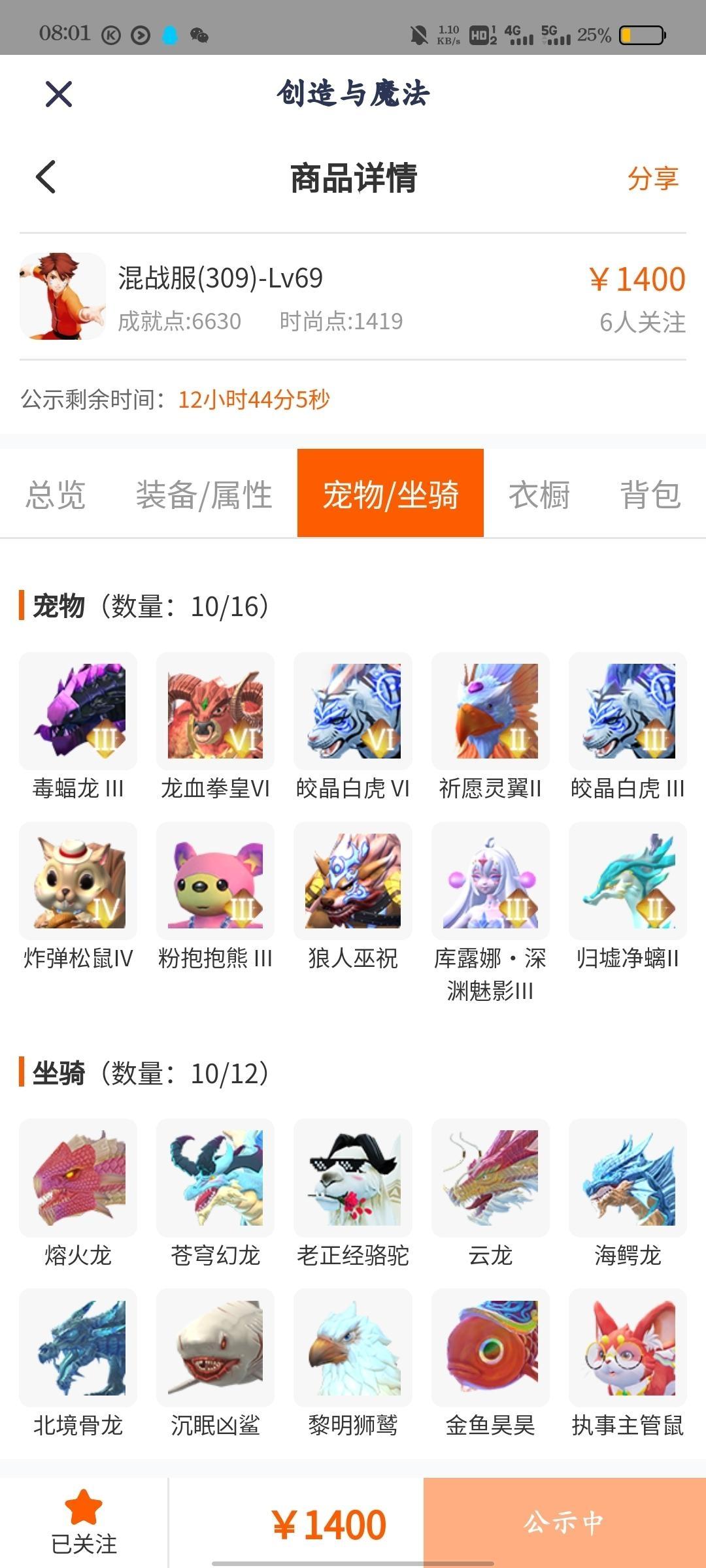Open 库露娜・深渊魅影III pet

pyautogui.click(x=490, y=913)
